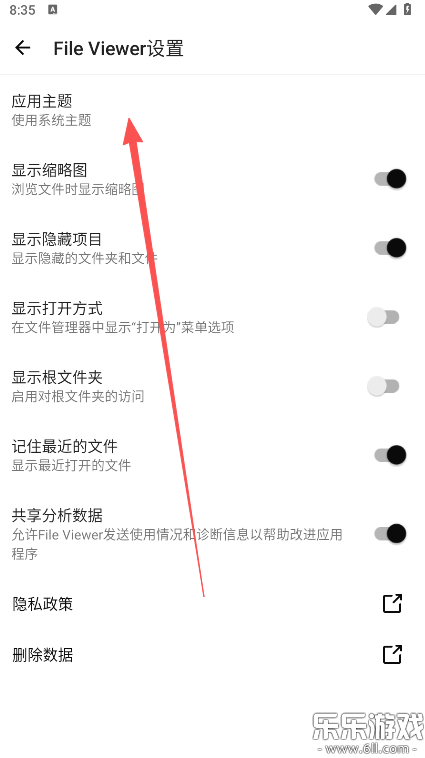Viewport: 425px width, 758px height.
Task: Disable the 显示隐藏项目 switch
Action: 390,248
